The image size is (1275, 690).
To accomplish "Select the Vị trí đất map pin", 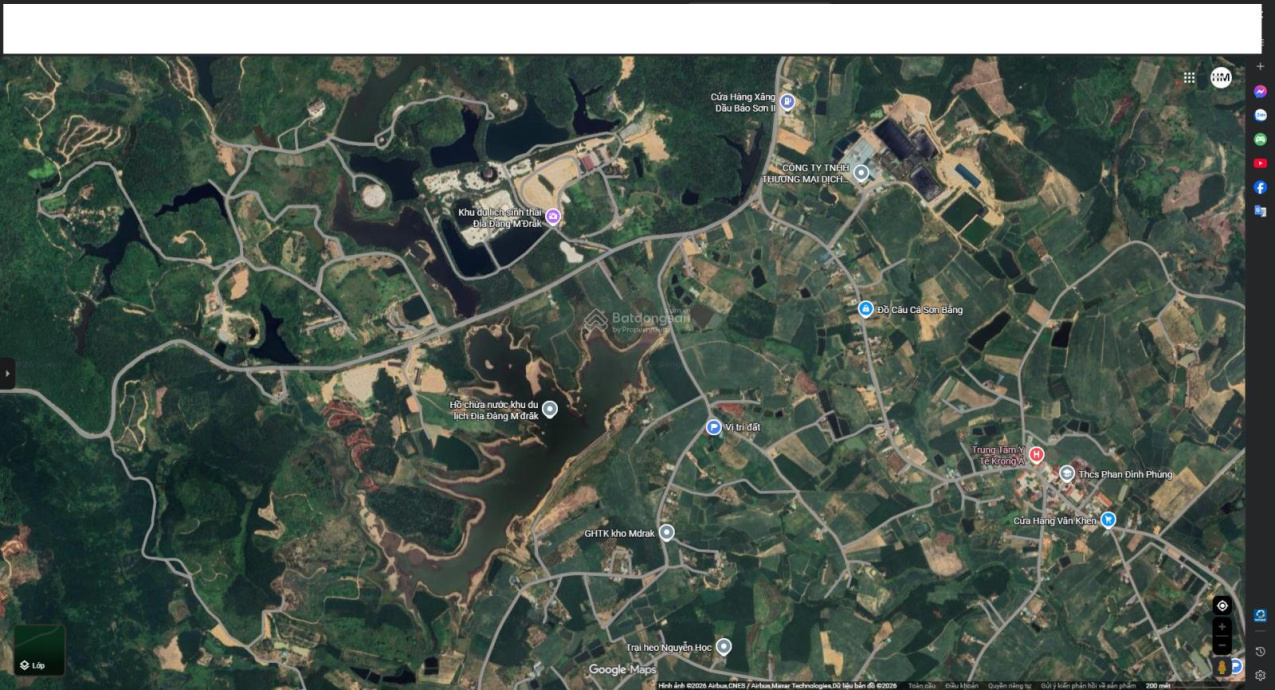I will (714, 427).
